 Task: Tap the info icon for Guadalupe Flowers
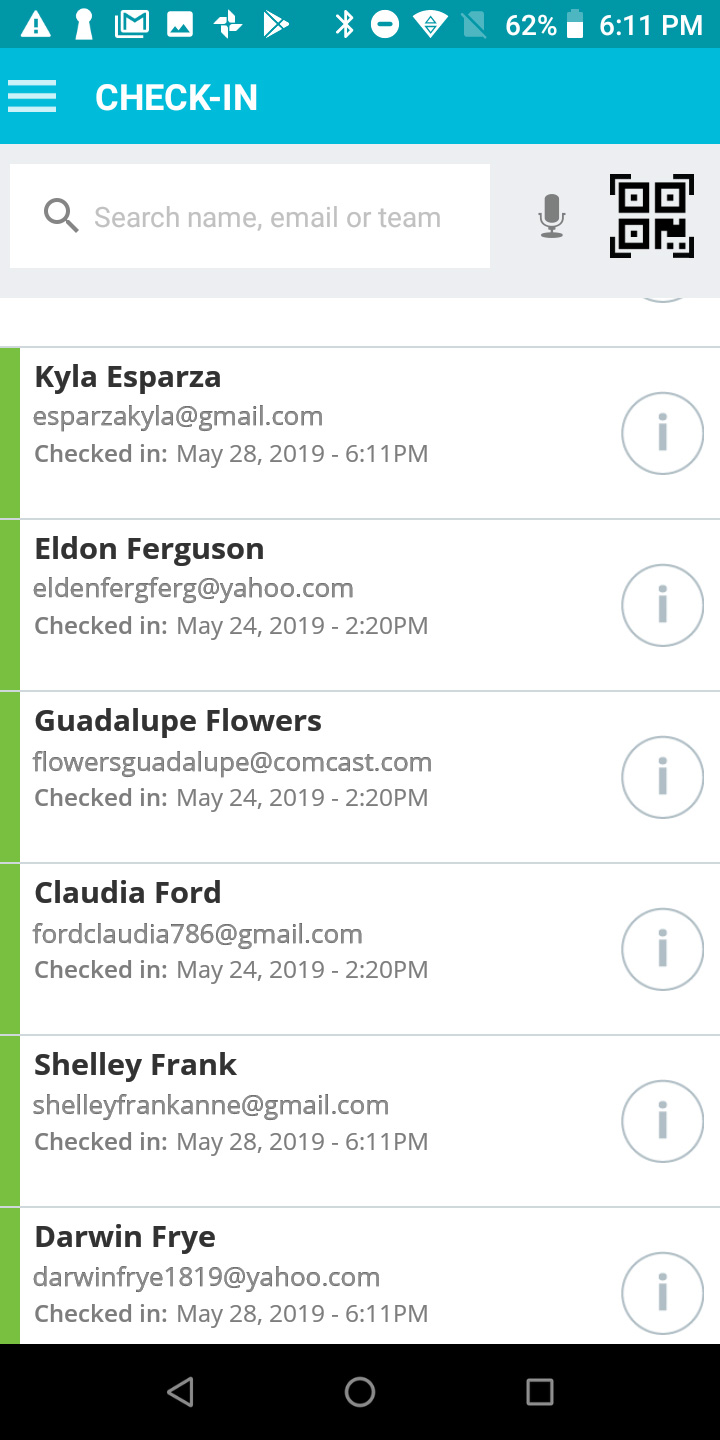pos(662,777)
